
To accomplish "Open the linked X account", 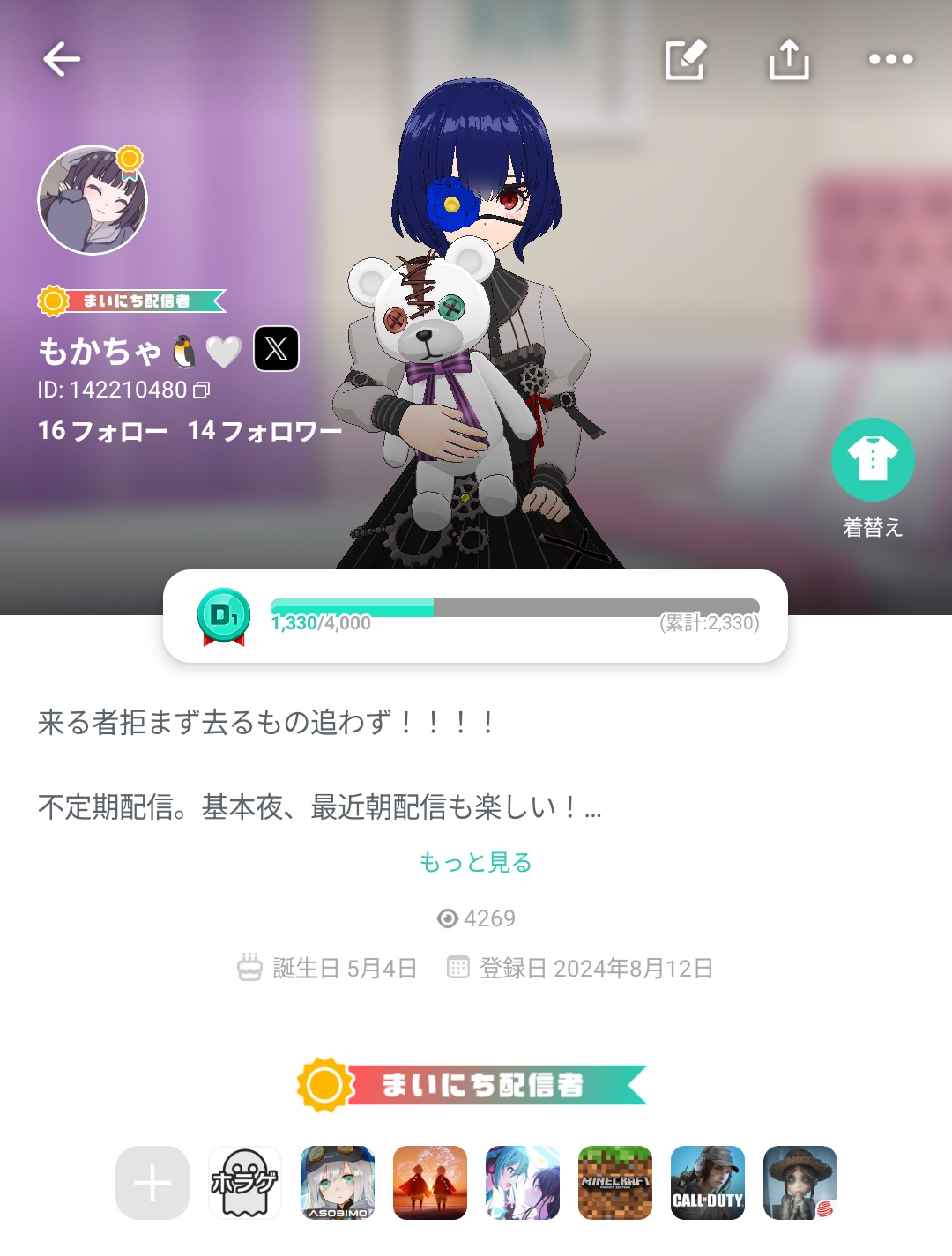I will 276,348.
